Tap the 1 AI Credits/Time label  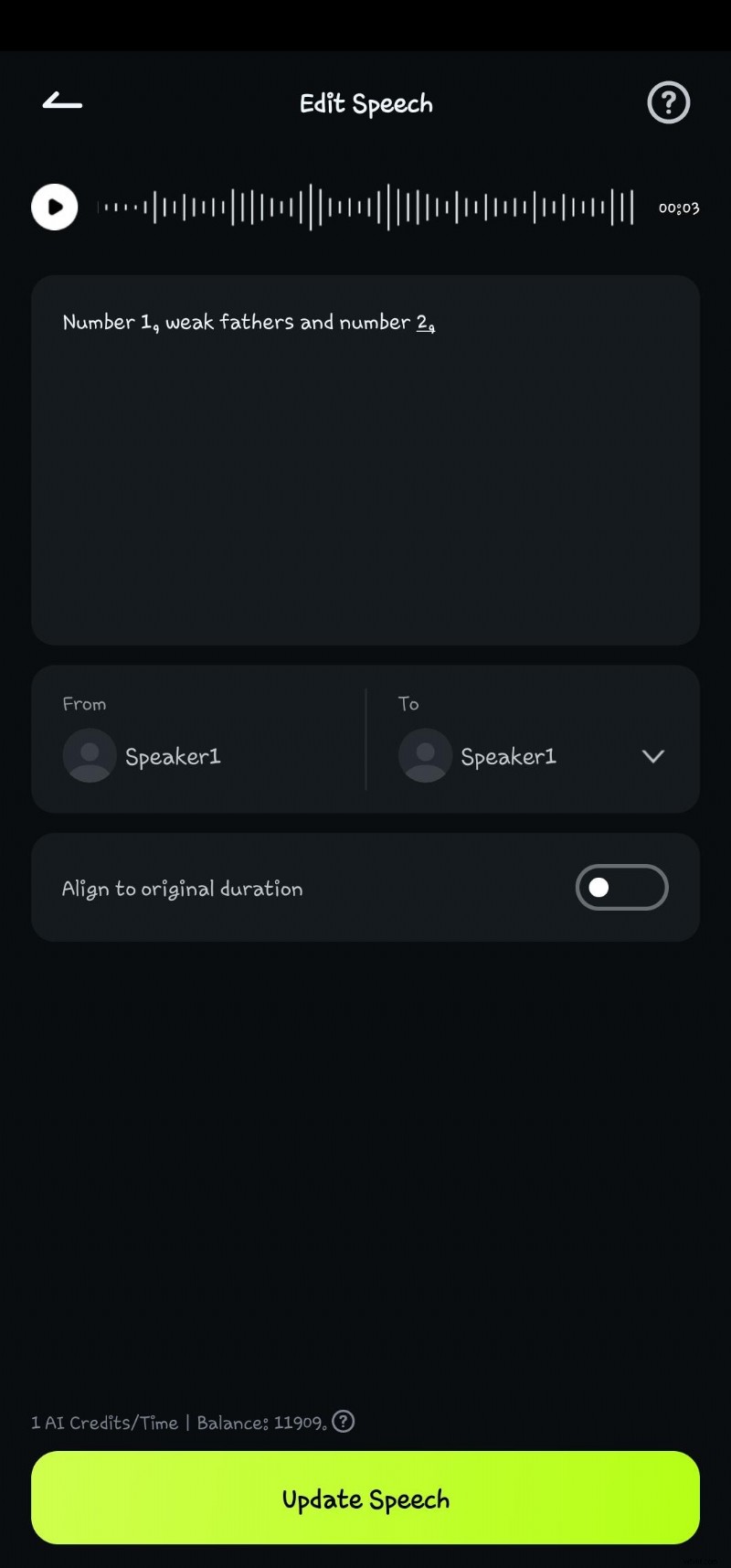click(x=103, y=1422)
